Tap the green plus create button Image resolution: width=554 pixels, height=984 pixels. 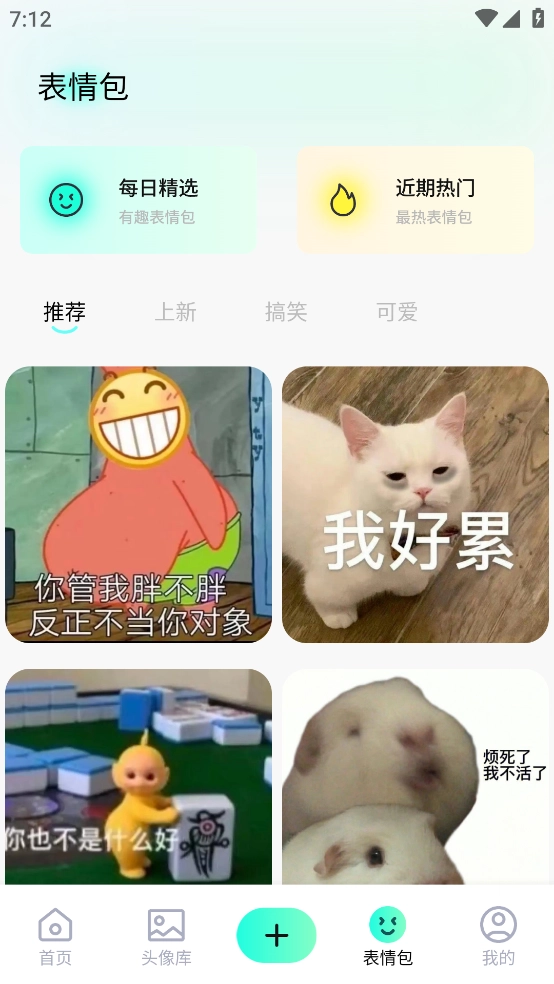[x=277, y=935]
